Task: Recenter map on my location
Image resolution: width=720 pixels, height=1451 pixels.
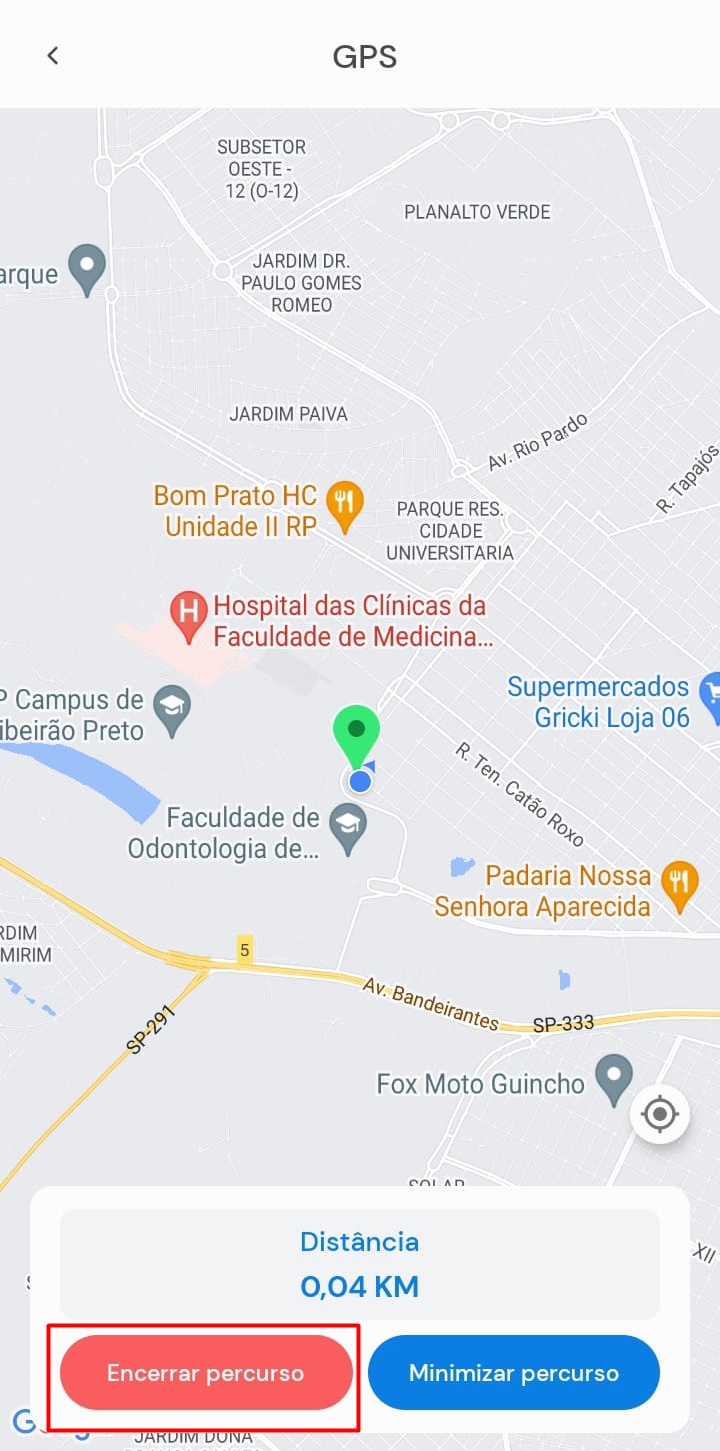Action: tap(660, 1113)
